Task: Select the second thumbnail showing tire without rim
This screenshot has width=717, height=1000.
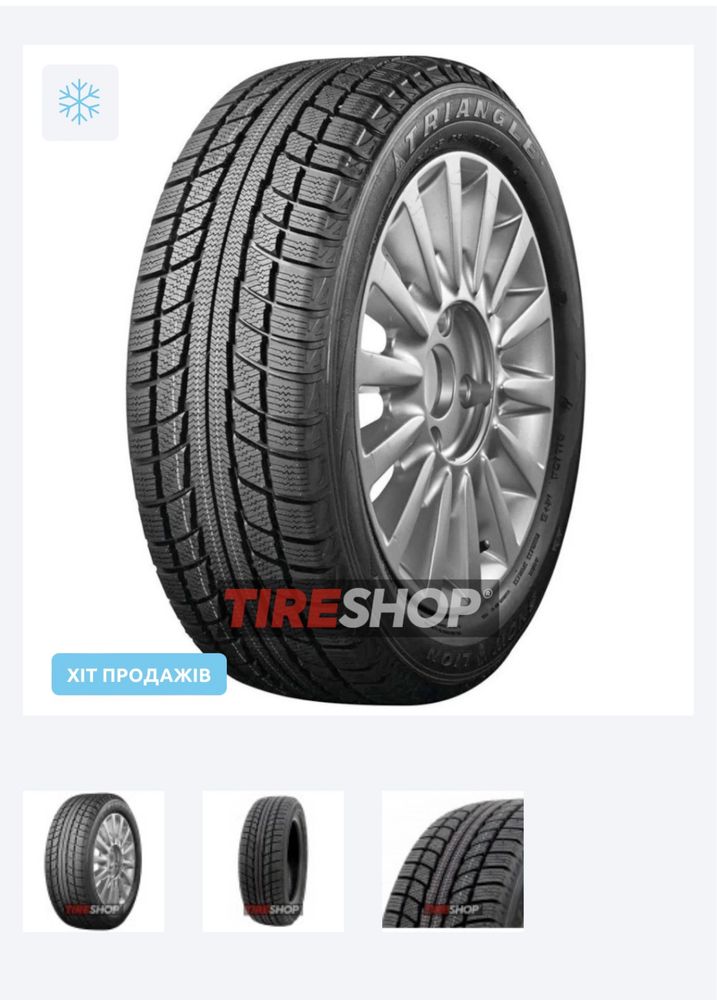Action: pos(273,861)
